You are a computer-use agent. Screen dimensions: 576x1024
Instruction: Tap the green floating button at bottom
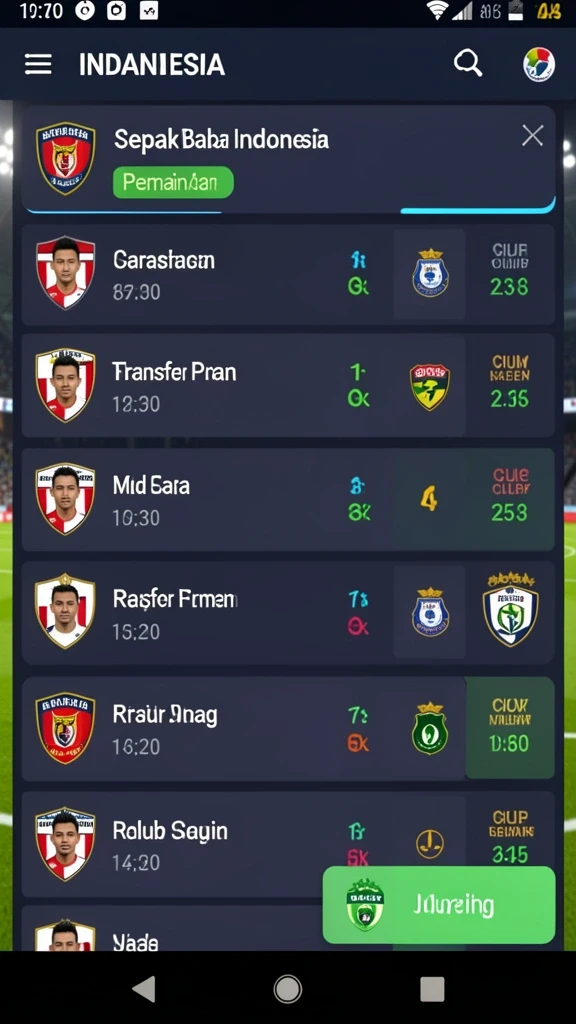pyautogui.click(x=439, y=904)
